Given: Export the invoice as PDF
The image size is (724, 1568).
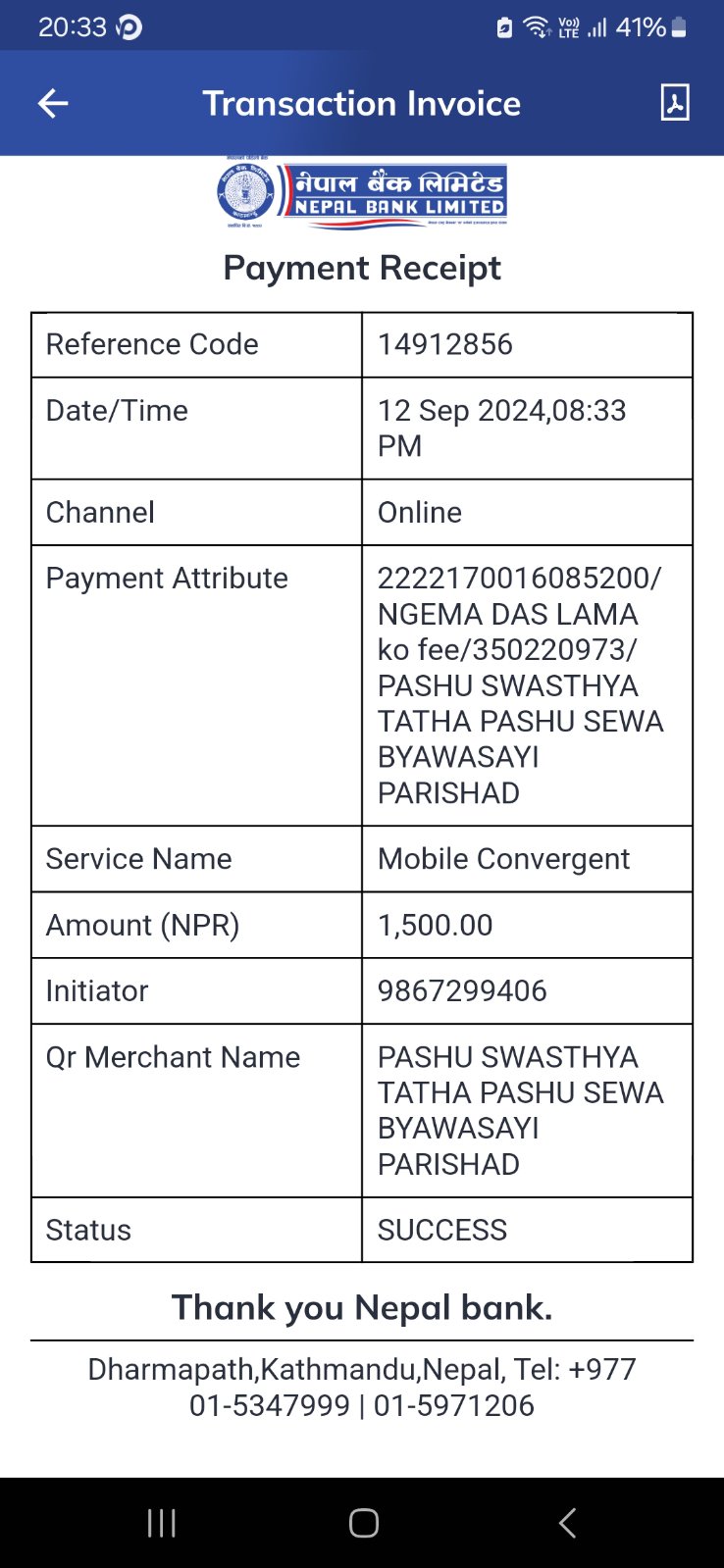Looking at the screenshot, I should pos(675,102).
